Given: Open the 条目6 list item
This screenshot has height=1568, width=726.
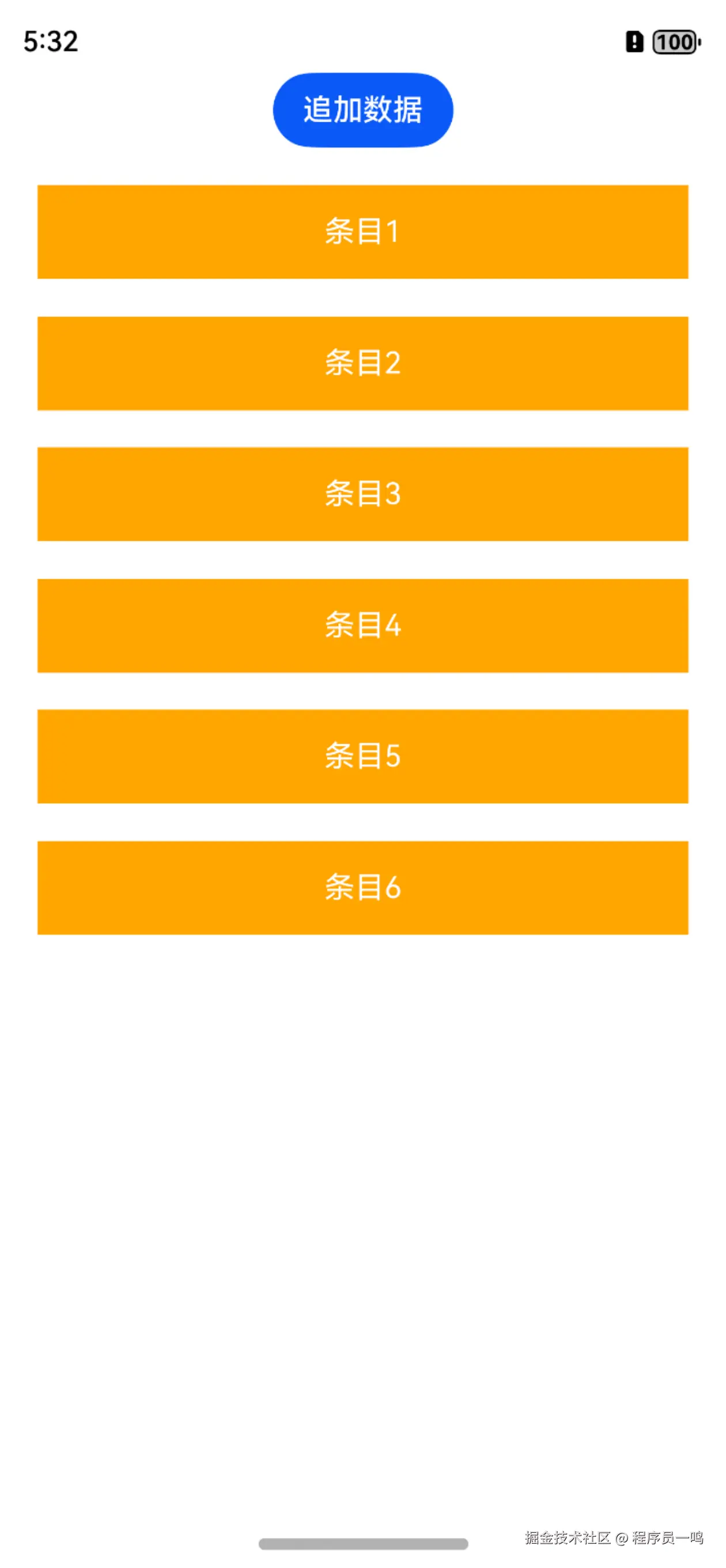Looking at the screenshot, I should [362, 888].
